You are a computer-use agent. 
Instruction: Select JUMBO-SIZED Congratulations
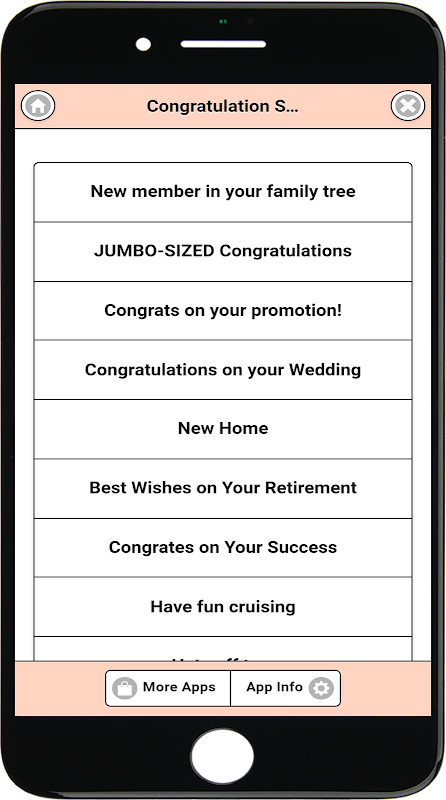223,252
